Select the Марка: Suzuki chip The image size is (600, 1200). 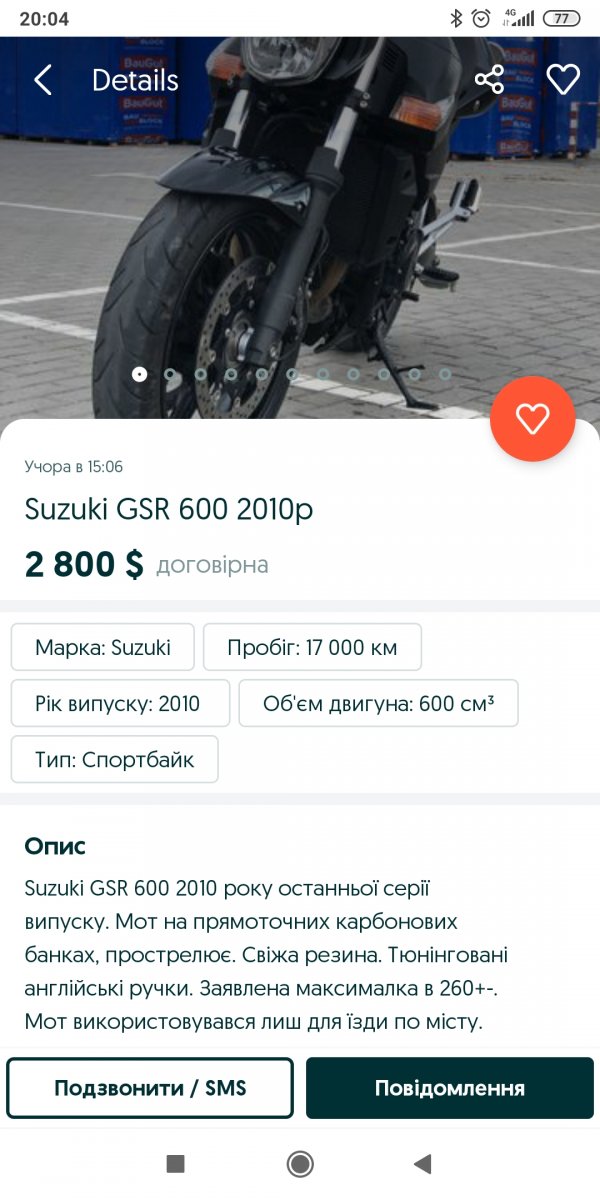pos(103,647)
